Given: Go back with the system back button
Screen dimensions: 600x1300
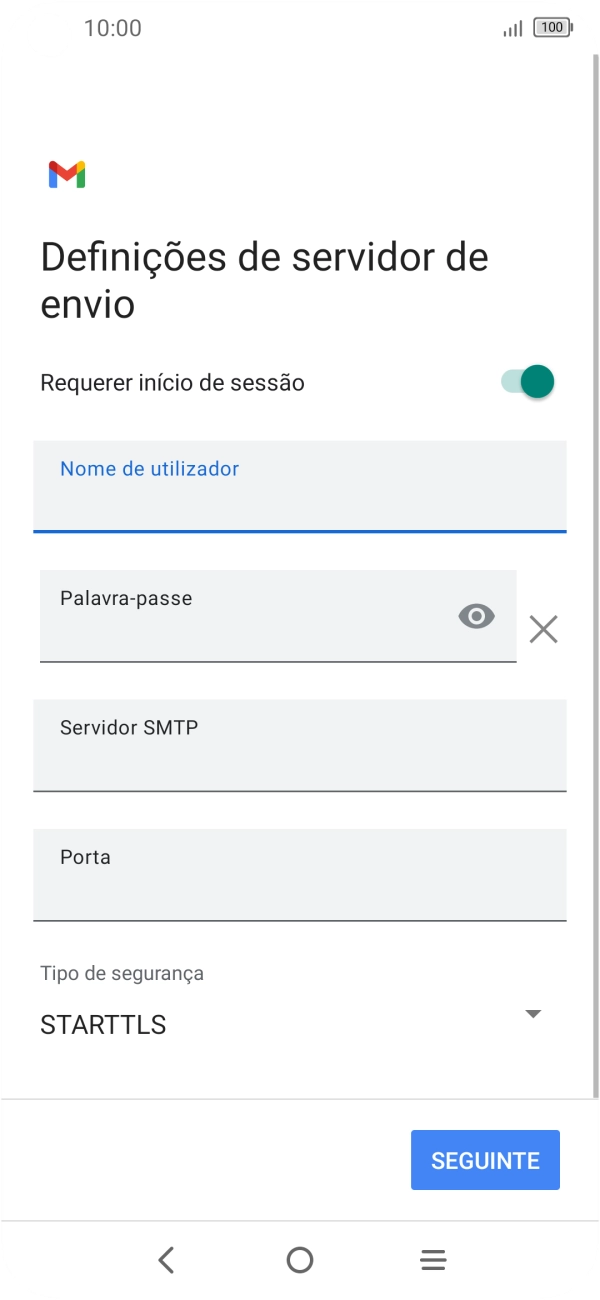Looking at the screenshot, I should [167, 1260].
